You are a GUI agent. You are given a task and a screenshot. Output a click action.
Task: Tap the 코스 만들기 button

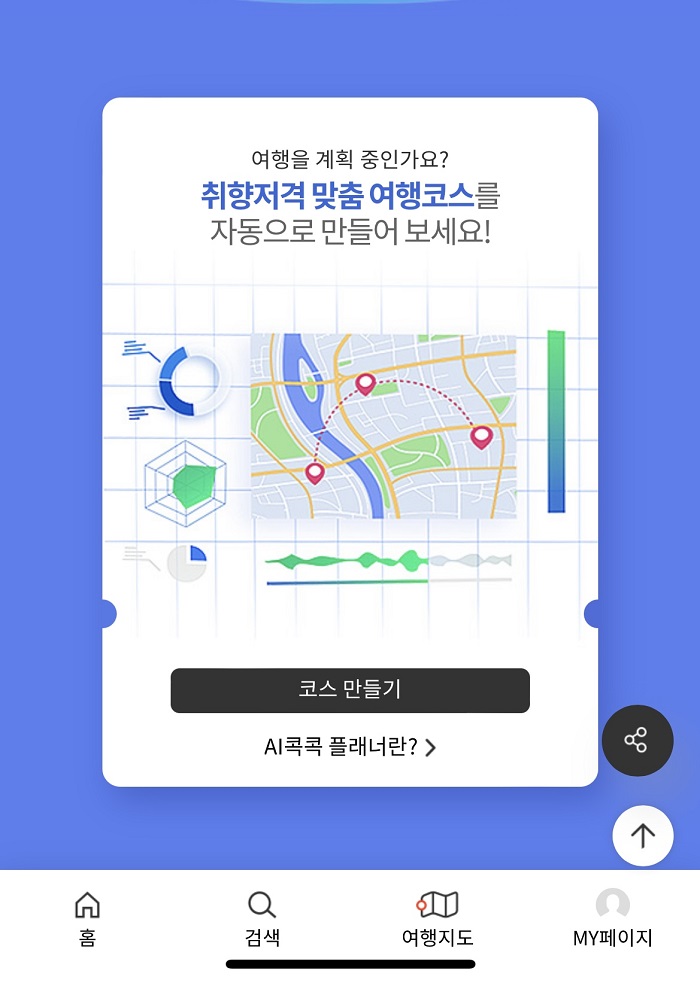[350, 690]
